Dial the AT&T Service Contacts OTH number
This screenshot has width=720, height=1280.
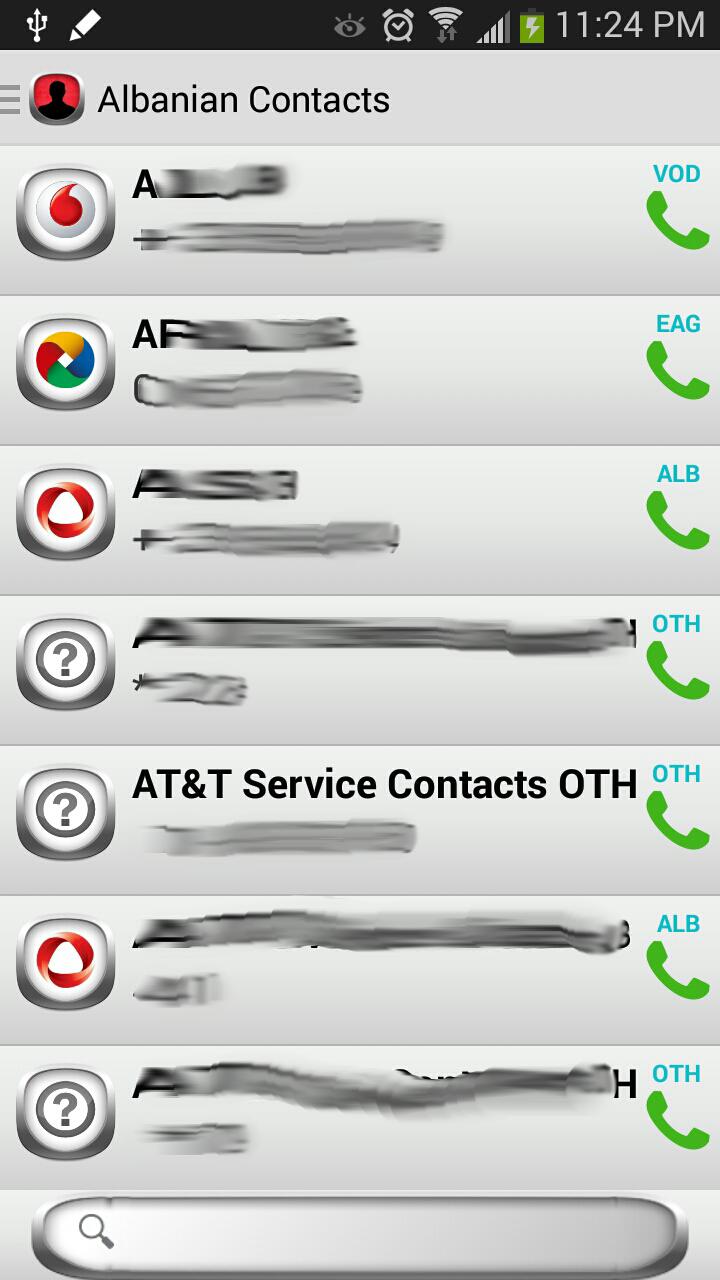click(x=677, y=820)
